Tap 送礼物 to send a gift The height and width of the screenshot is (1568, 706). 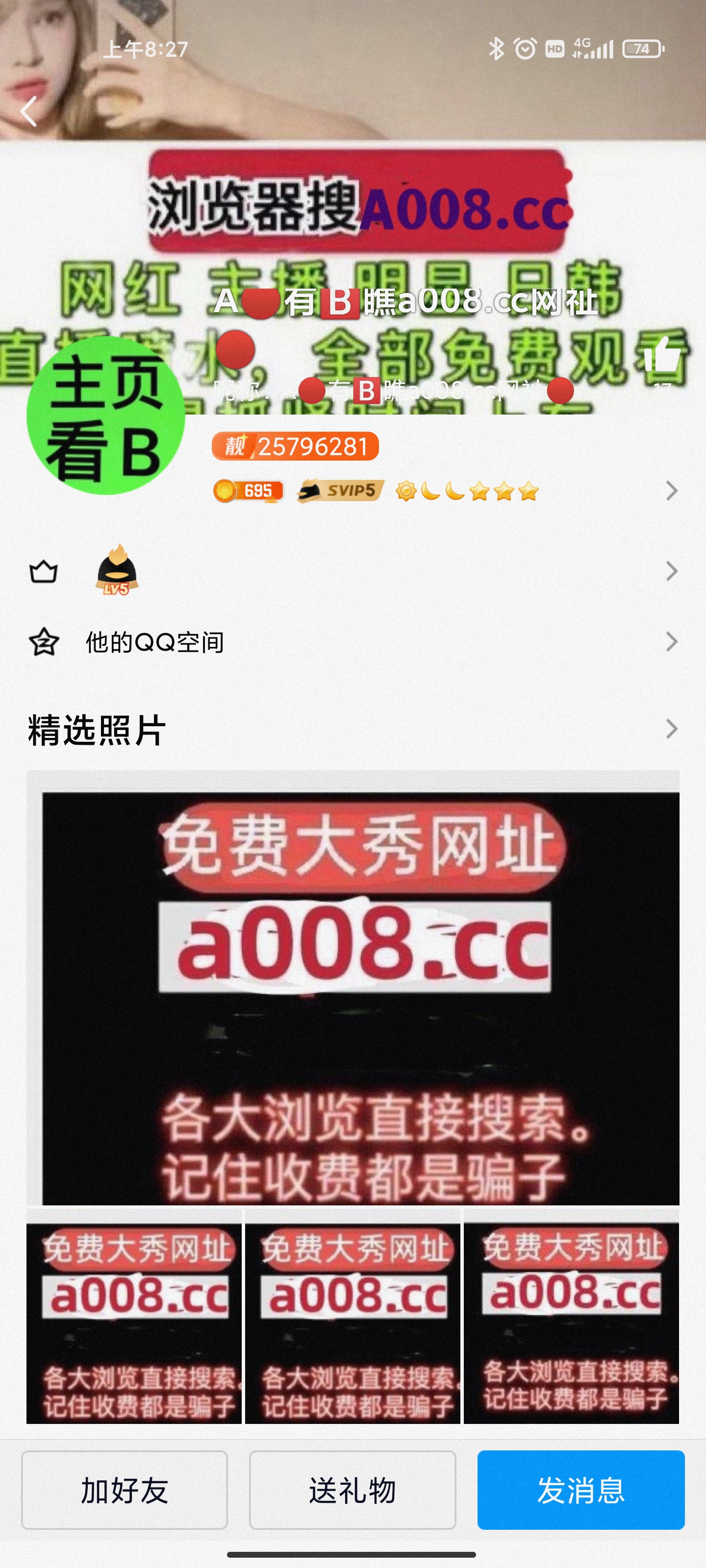[x=352, y=1490]
